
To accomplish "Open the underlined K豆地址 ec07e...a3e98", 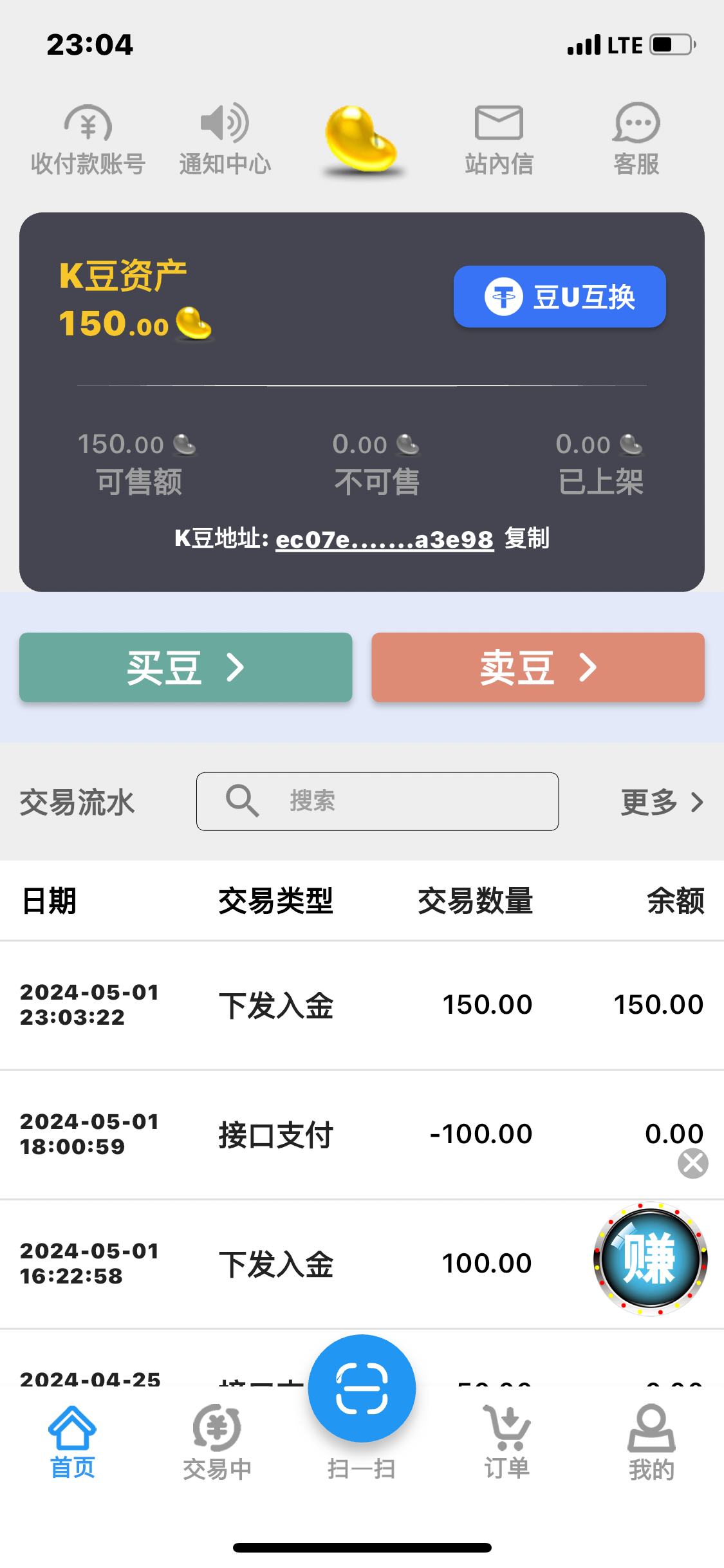I will click(x=384, y=539).
